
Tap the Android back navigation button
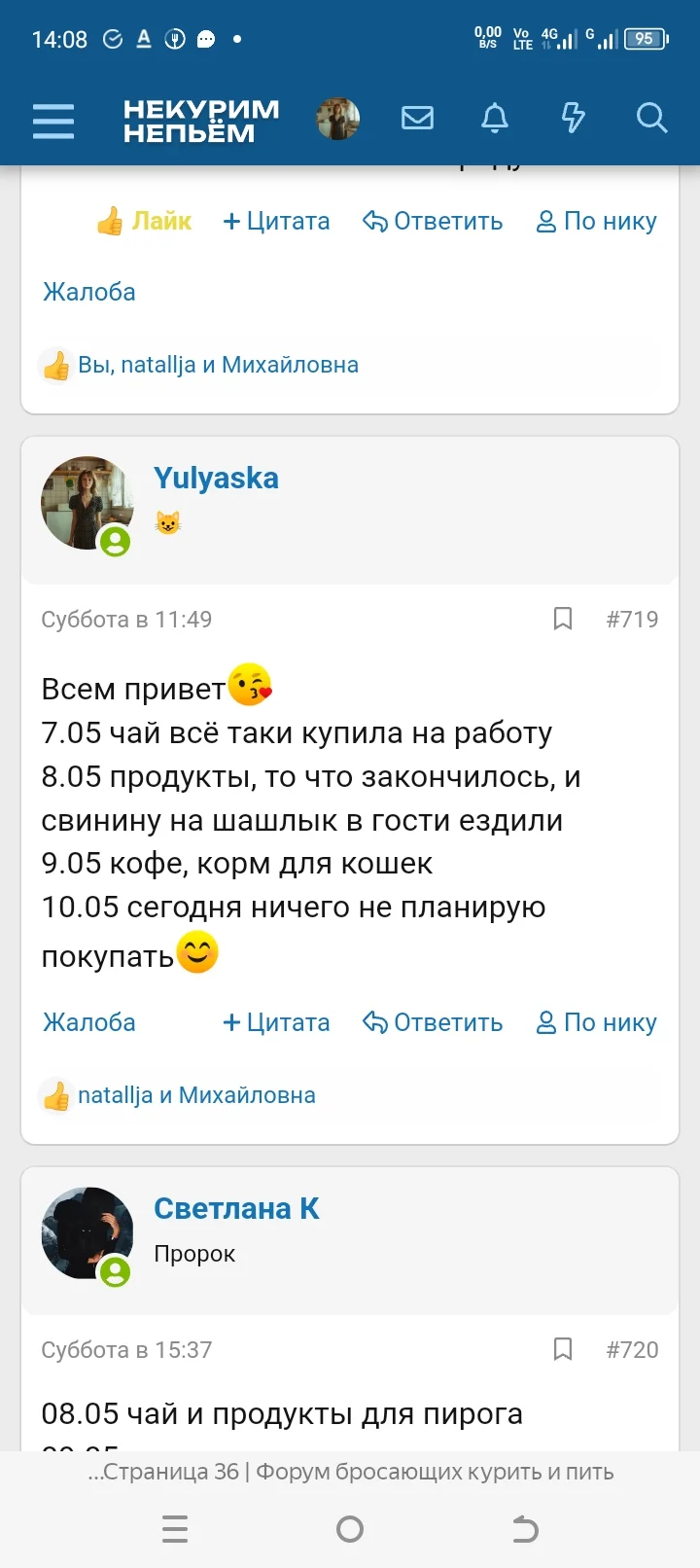point(524,1529)
